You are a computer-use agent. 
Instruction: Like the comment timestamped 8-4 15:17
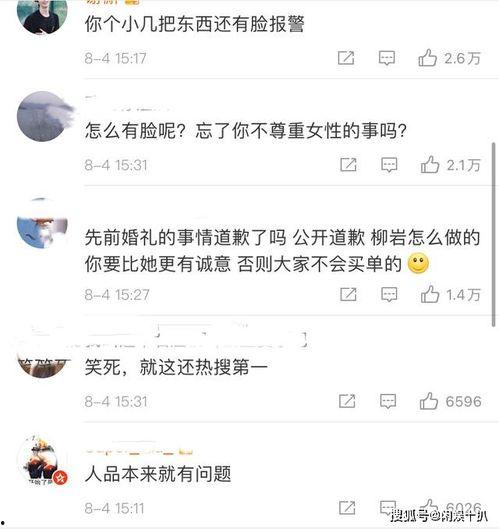[x=428, y=58]
